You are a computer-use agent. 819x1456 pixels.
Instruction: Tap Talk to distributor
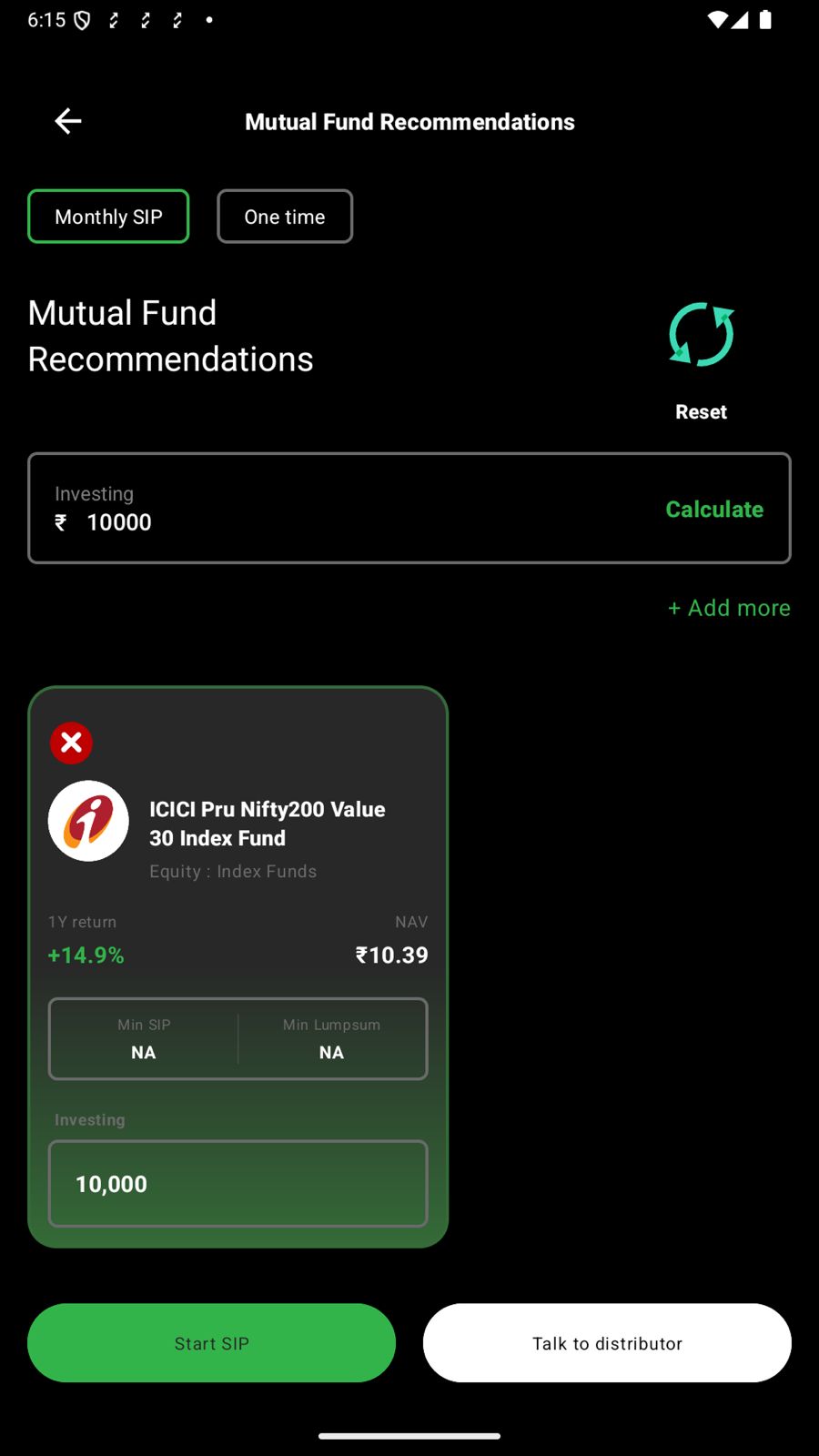(x=607, y=1343)
